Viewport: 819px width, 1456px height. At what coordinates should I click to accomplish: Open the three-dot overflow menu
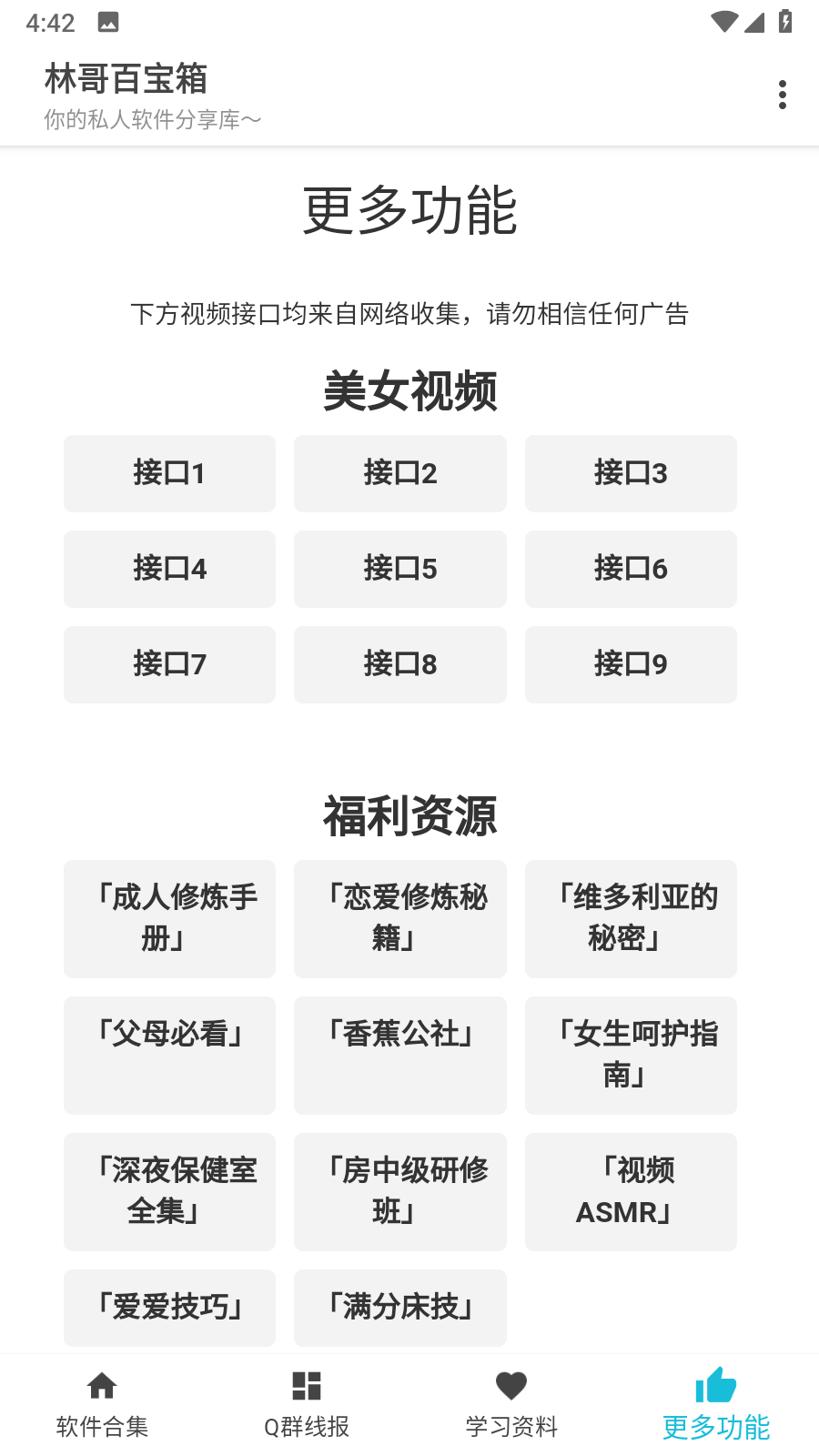[781, 94]
